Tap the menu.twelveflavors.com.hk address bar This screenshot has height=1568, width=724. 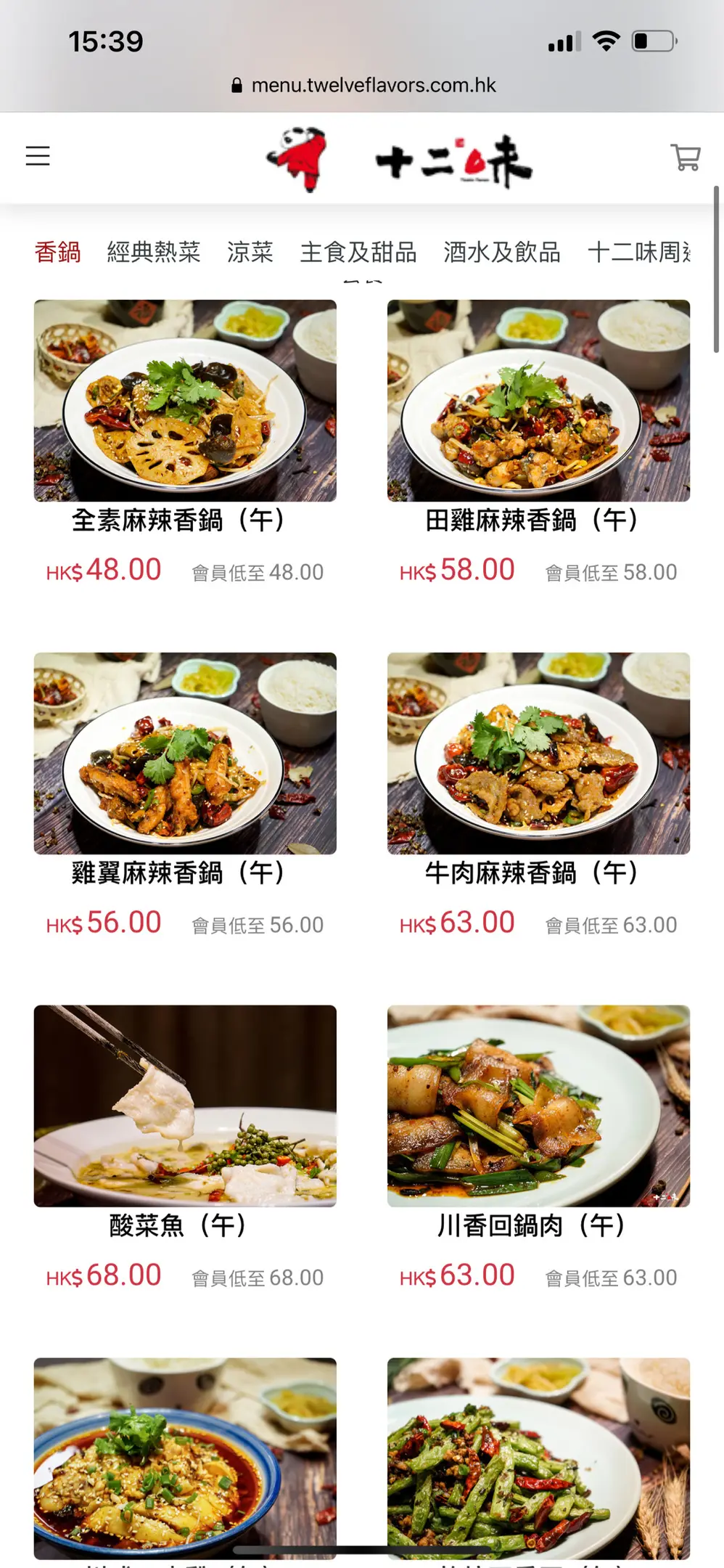coord(373,86)
